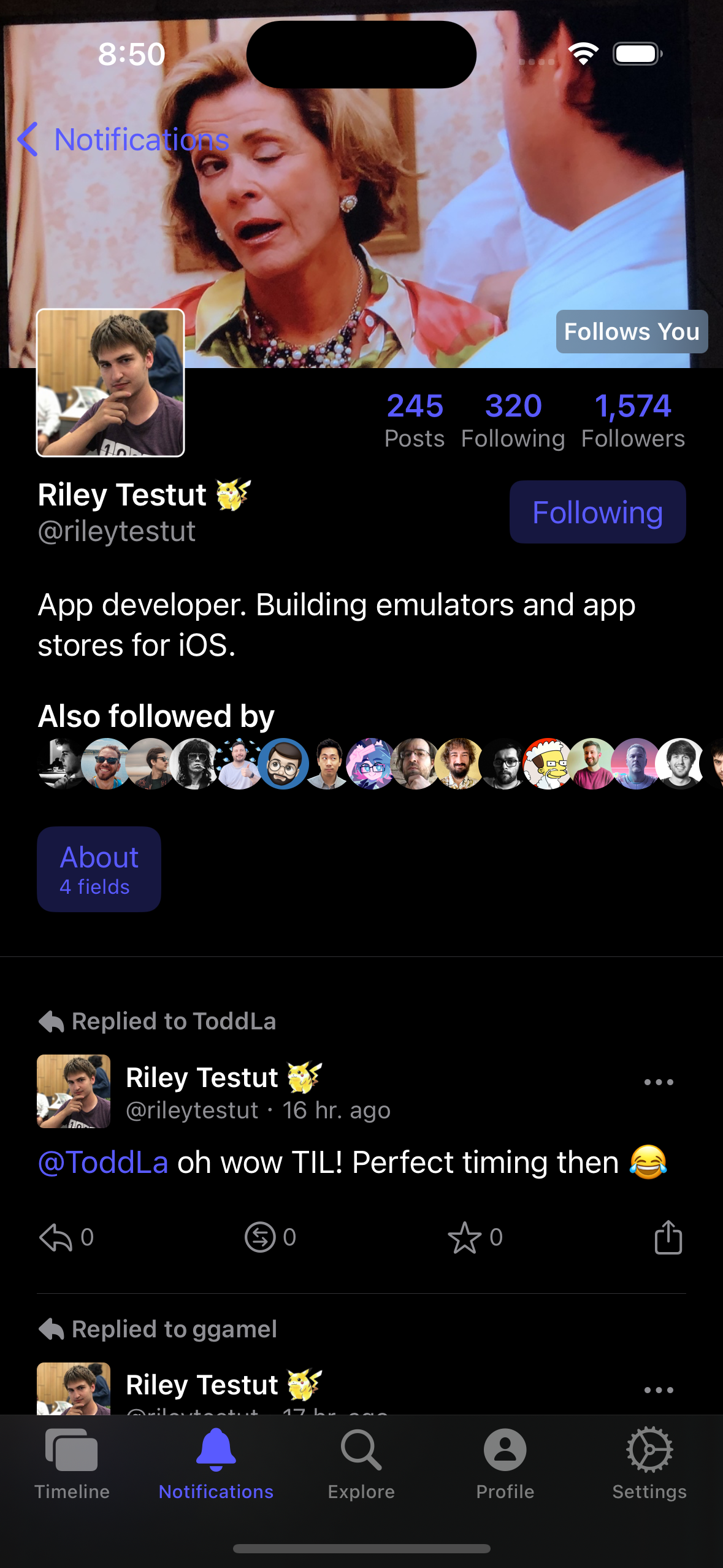Share the post replying to ToddLa

tap(668, 1237)
